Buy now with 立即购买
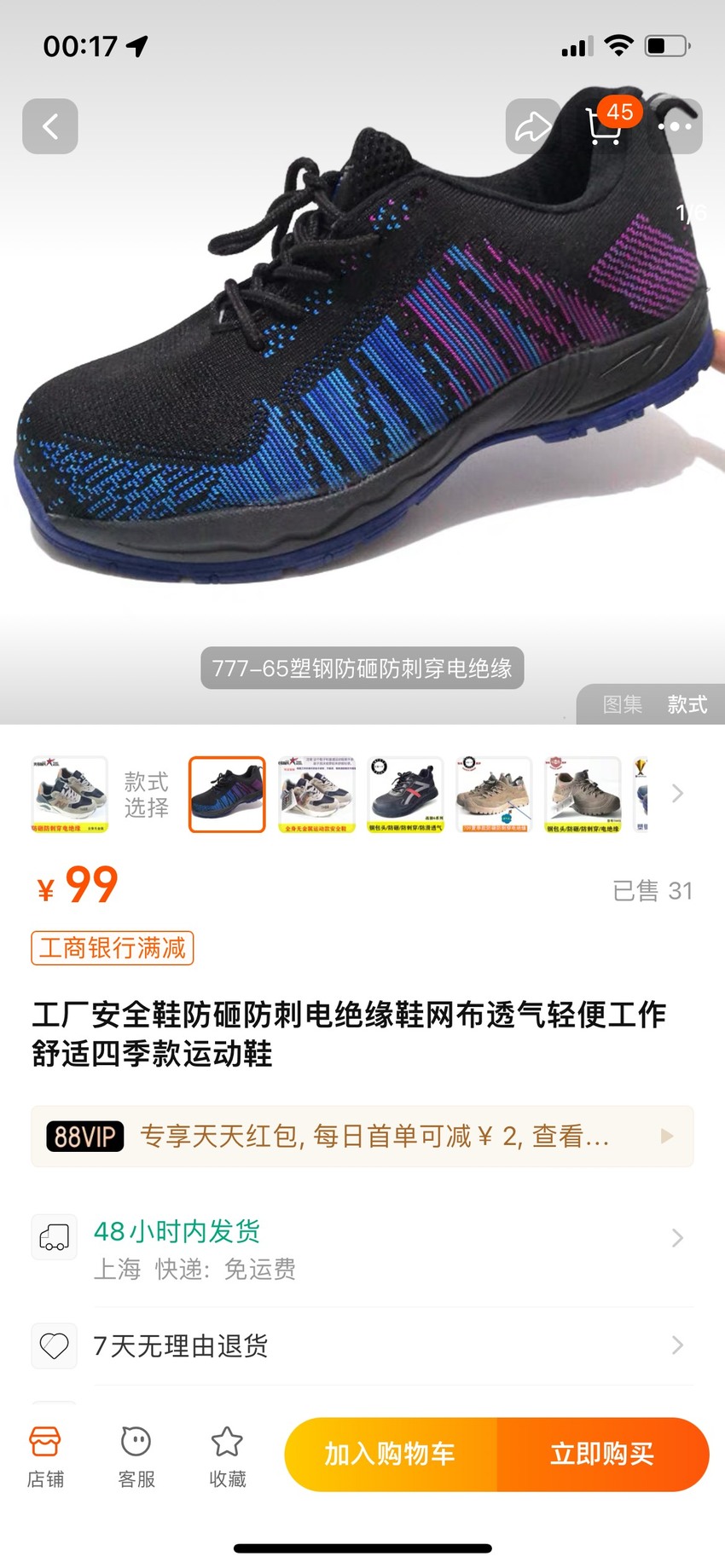 pyautogui.click(x=603, y=1455)
